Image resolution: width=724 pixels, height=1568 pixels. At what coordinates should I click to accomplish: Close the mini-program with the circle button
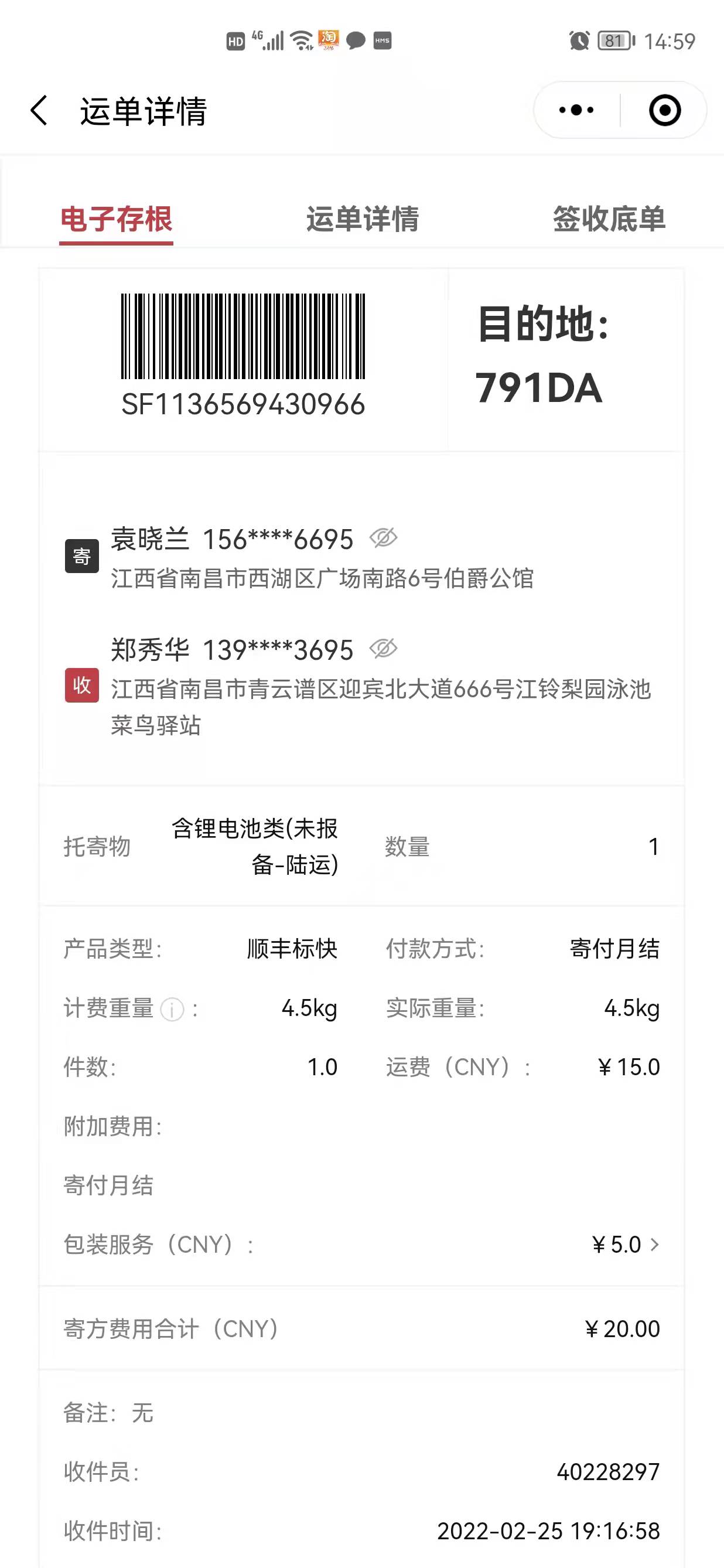(x=664, y=110)
